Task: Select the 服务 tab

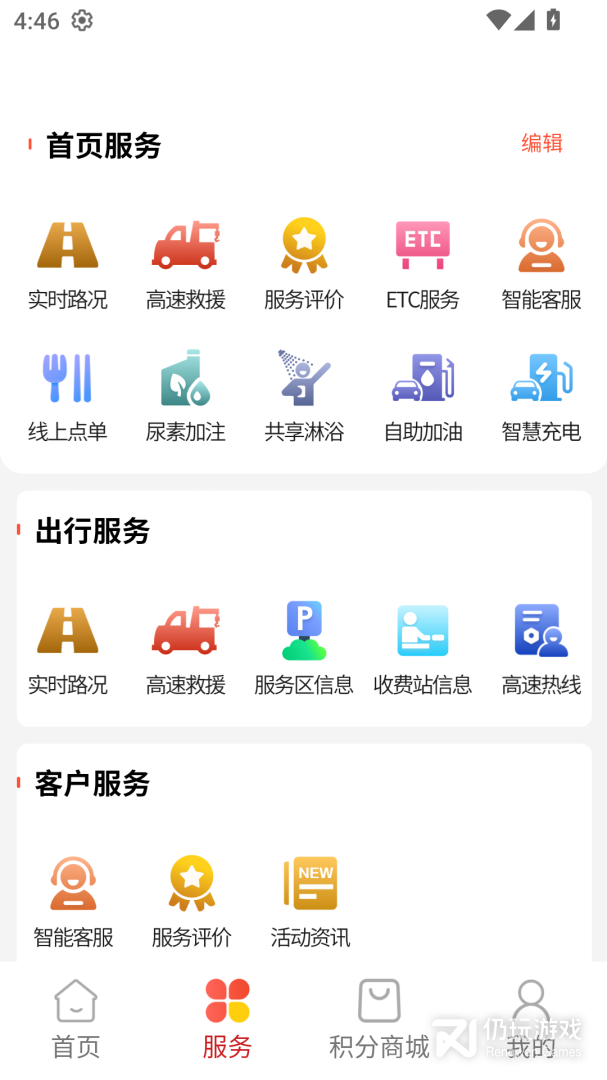Action: [x=227, y=1019]
